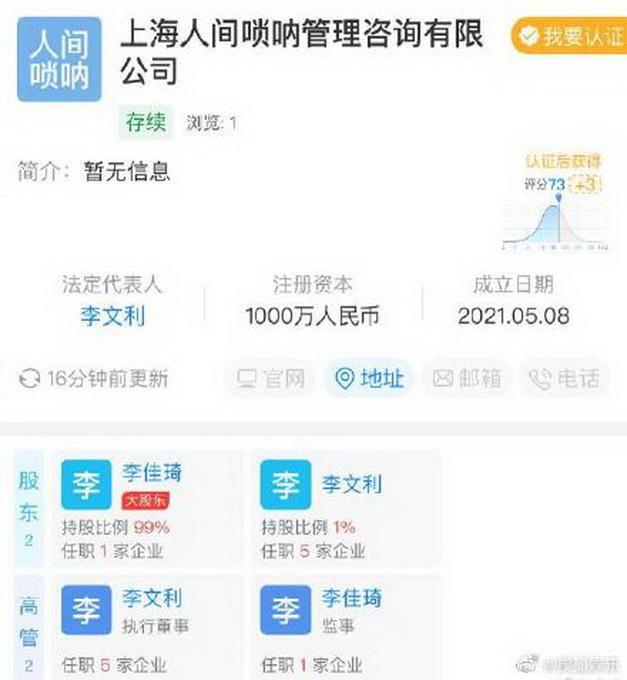Tap the 我要认证 button
Viewport: 627px width, 680px height.
pyautogui.click(x=570, y=37)
